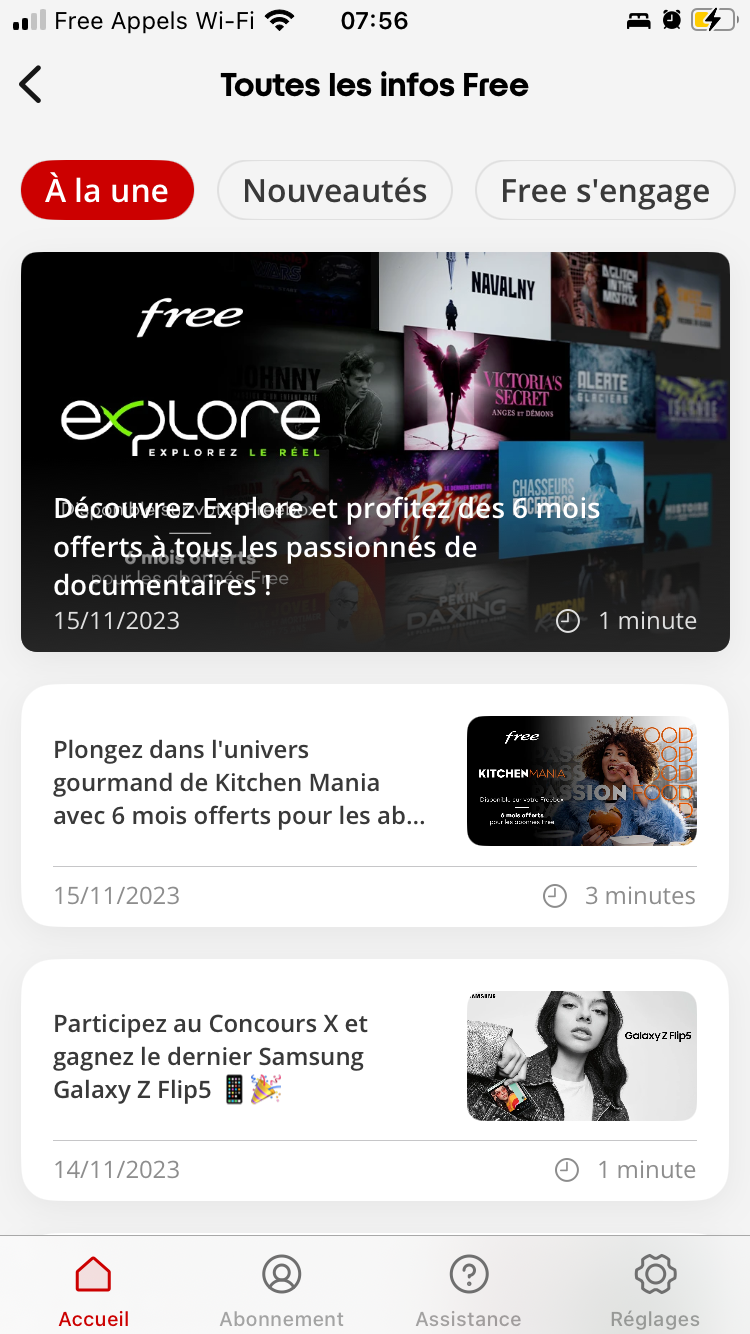The height and width of the screenshot is (1334, 750).
Task: Open Réglages in the bottom bar
Action: click(656, 1290)
